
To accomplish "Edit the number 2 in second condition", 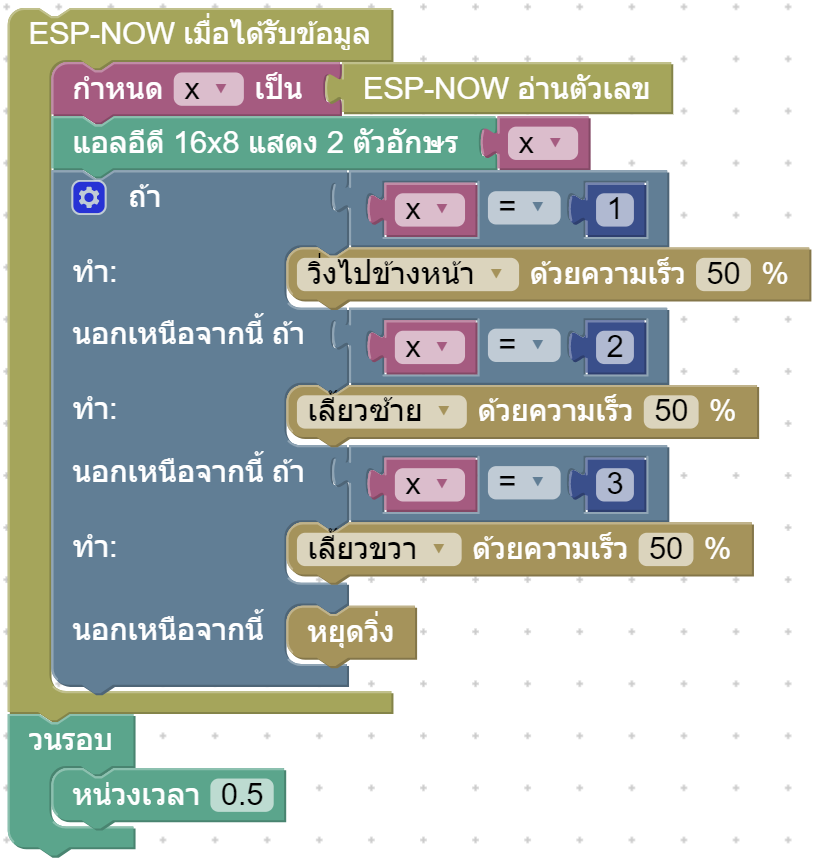I will click(x=615, y=347).
